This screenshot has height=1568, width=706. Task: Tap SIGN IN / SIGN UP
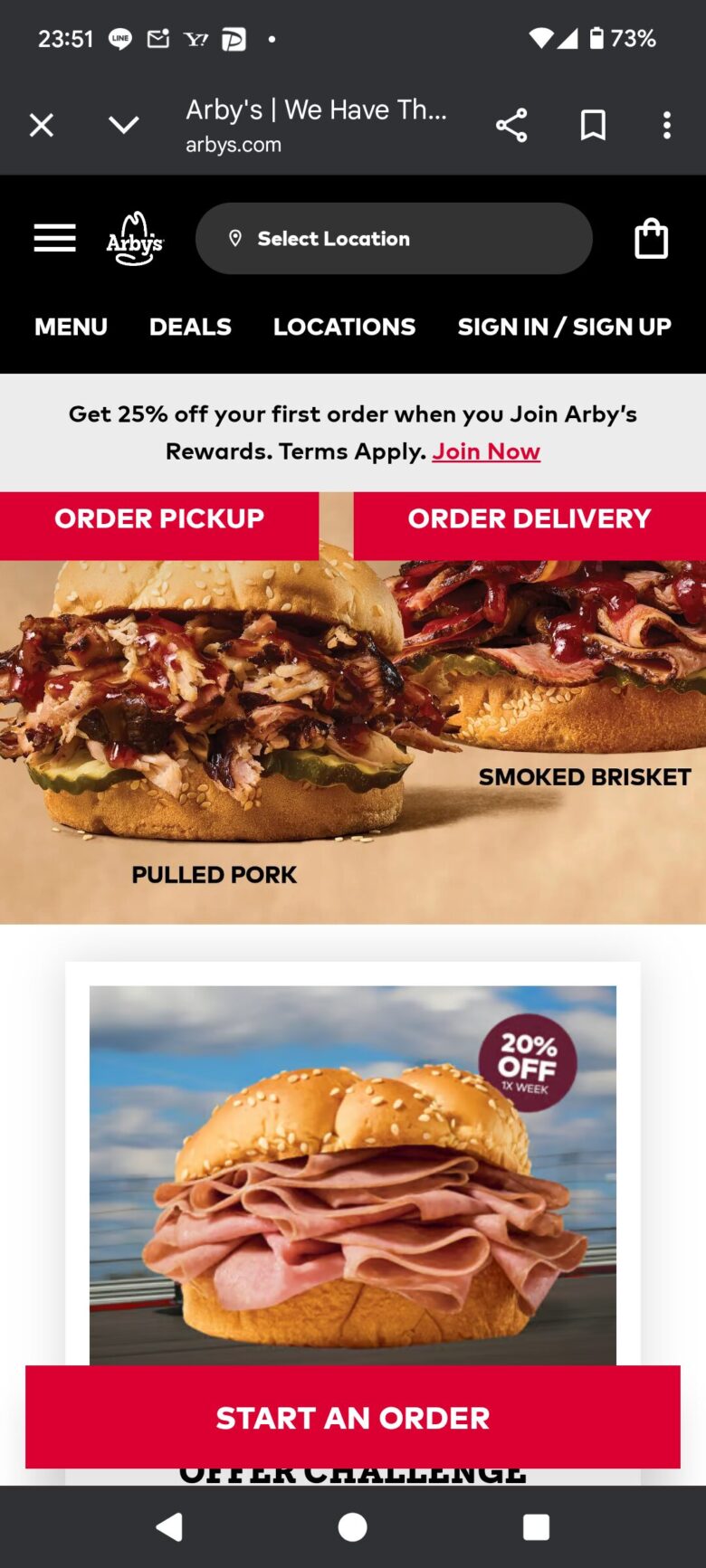click(x=564, y=327)
